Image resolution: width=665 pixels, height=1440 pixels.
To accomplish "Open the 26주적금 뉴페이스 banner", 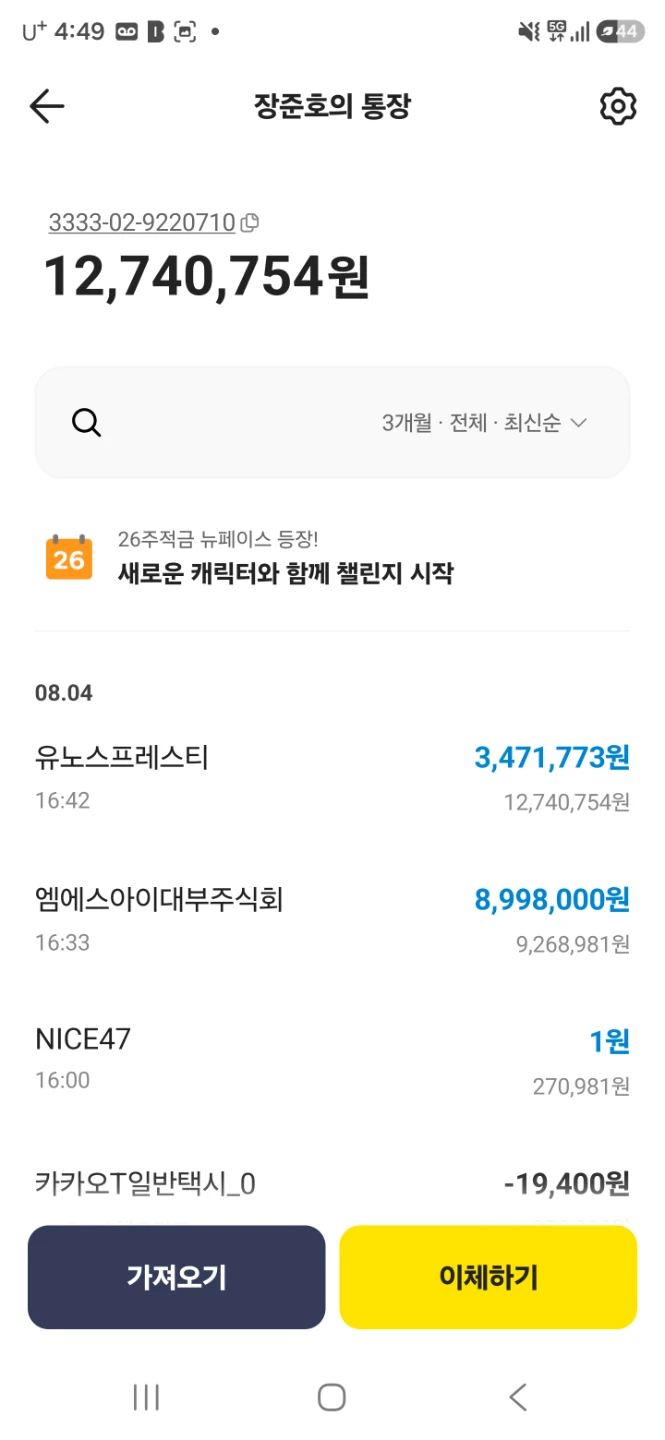I will [332, 558].
